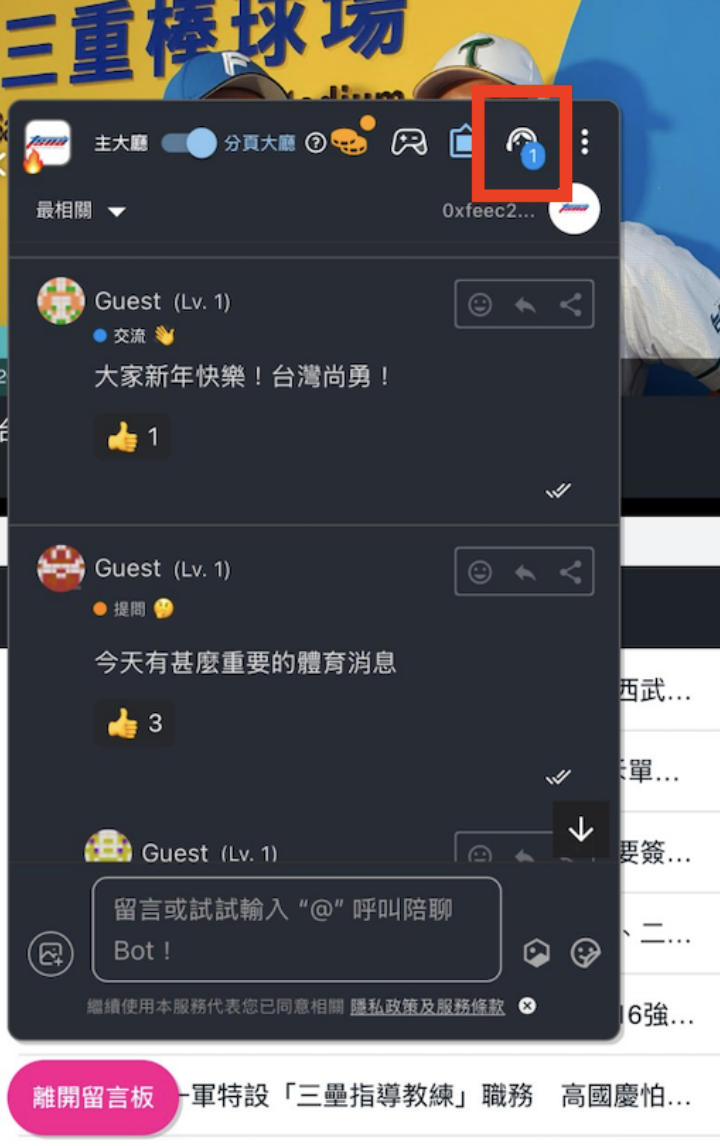The height and width of the screenshot is (1146, 720).
Task: Tap thumbs up on 今天有甚麼重要的體育消息 comment
Action: [x=134, y=723]
